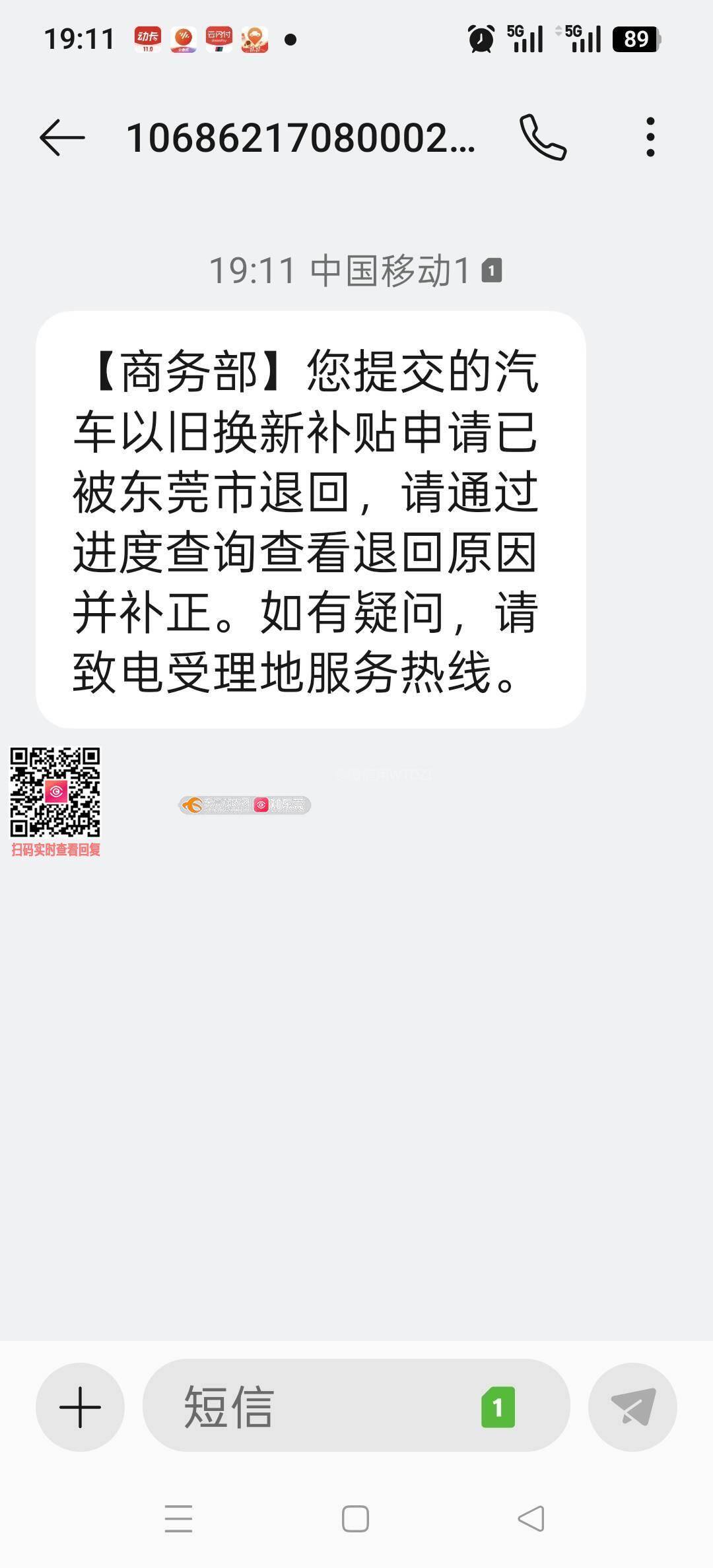Open recent apps from the navigation bar

click(x=178, y=1519)
